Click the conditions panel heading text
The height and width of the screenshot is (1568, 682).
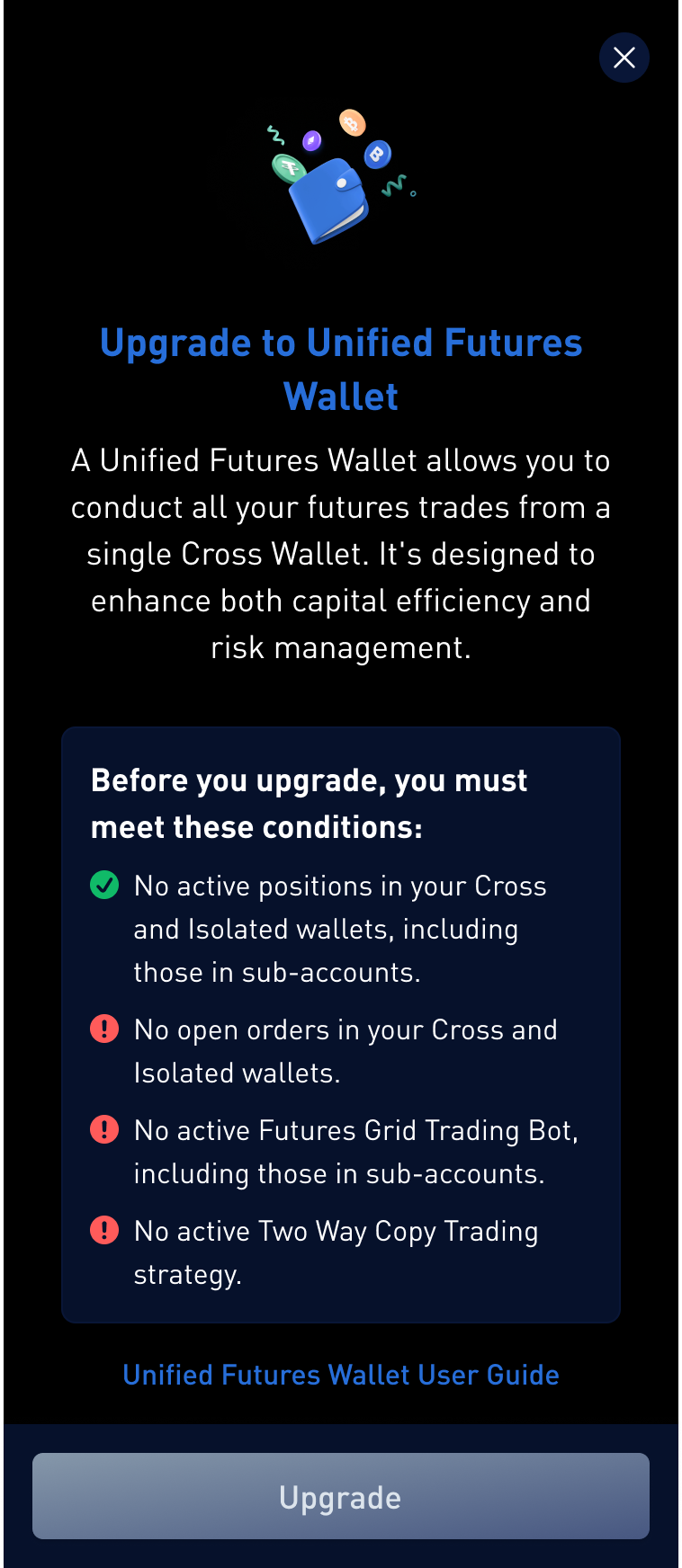(308, 803)
